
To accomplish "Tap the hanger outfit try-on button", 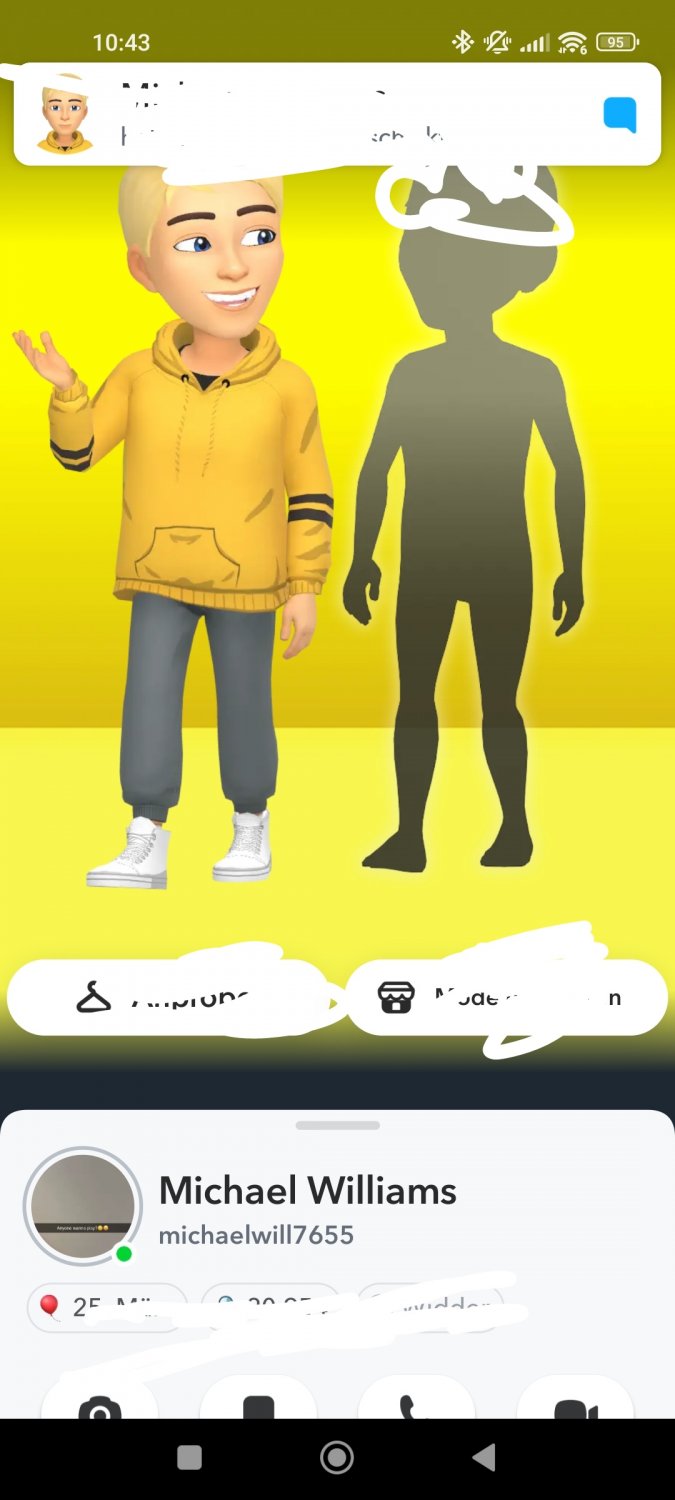I will (x=165, y=997).
